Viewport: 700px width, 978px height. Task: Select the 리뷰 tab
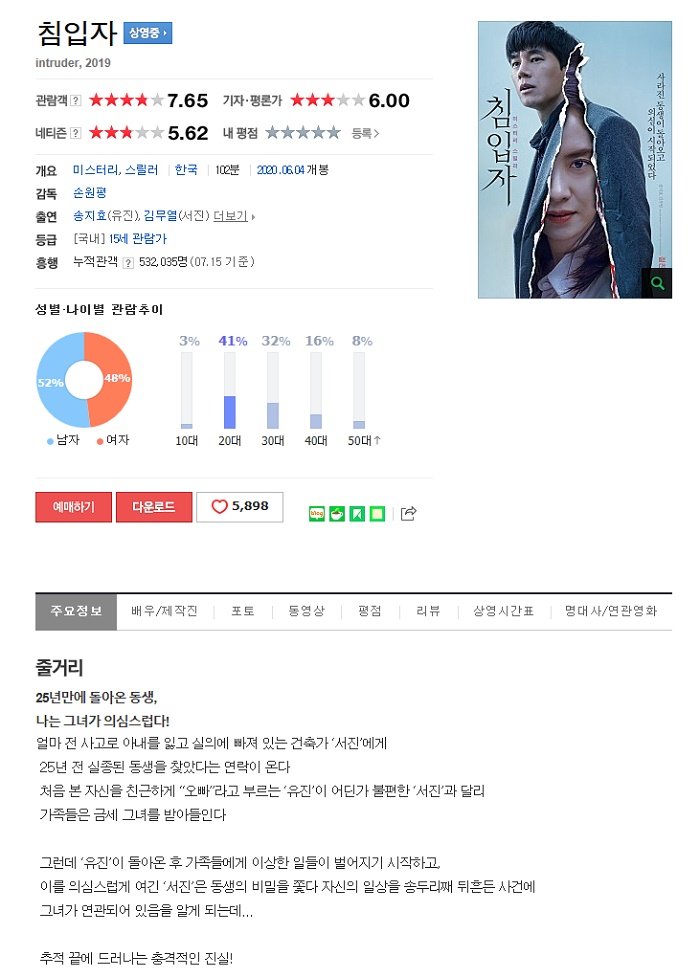coord(428,611)
